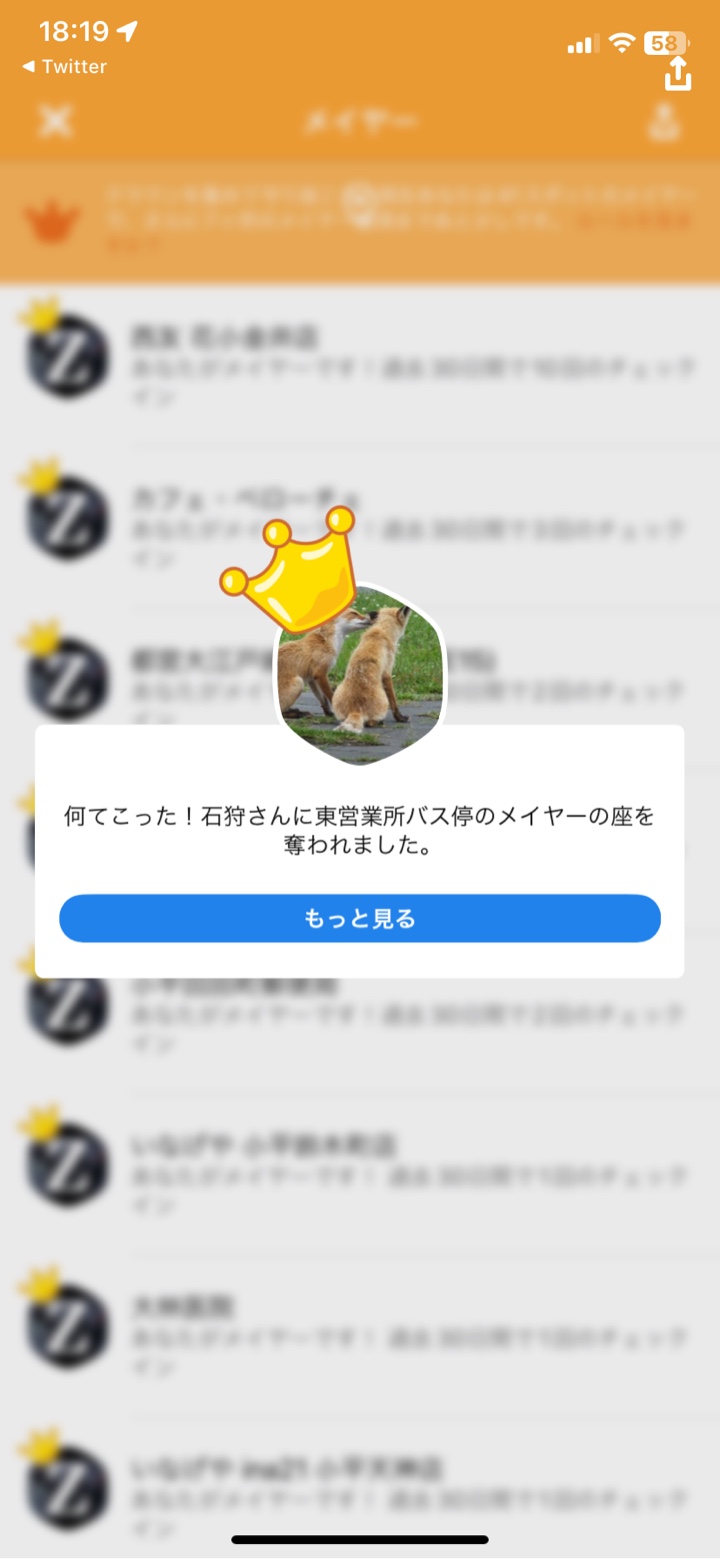
Task: Tap the もっと見る button
Action: (360, 918)
